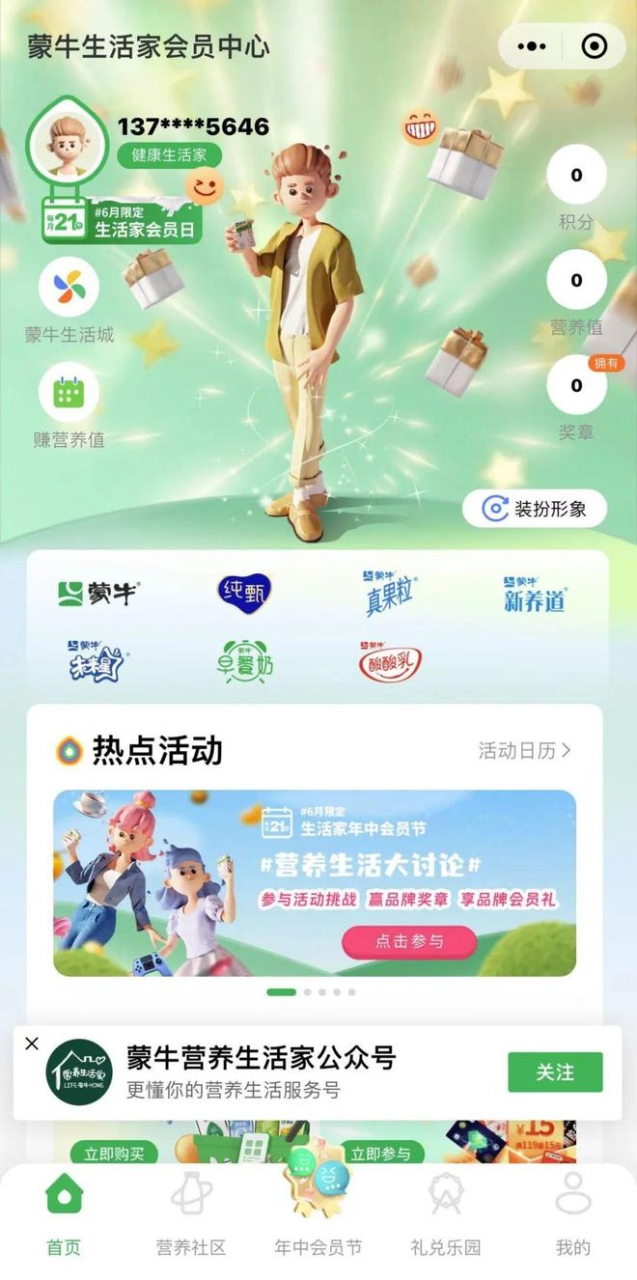Dismiss the 公众号 follow banner
This screenshot has width=637, height=1280.
click(32, 1043)
